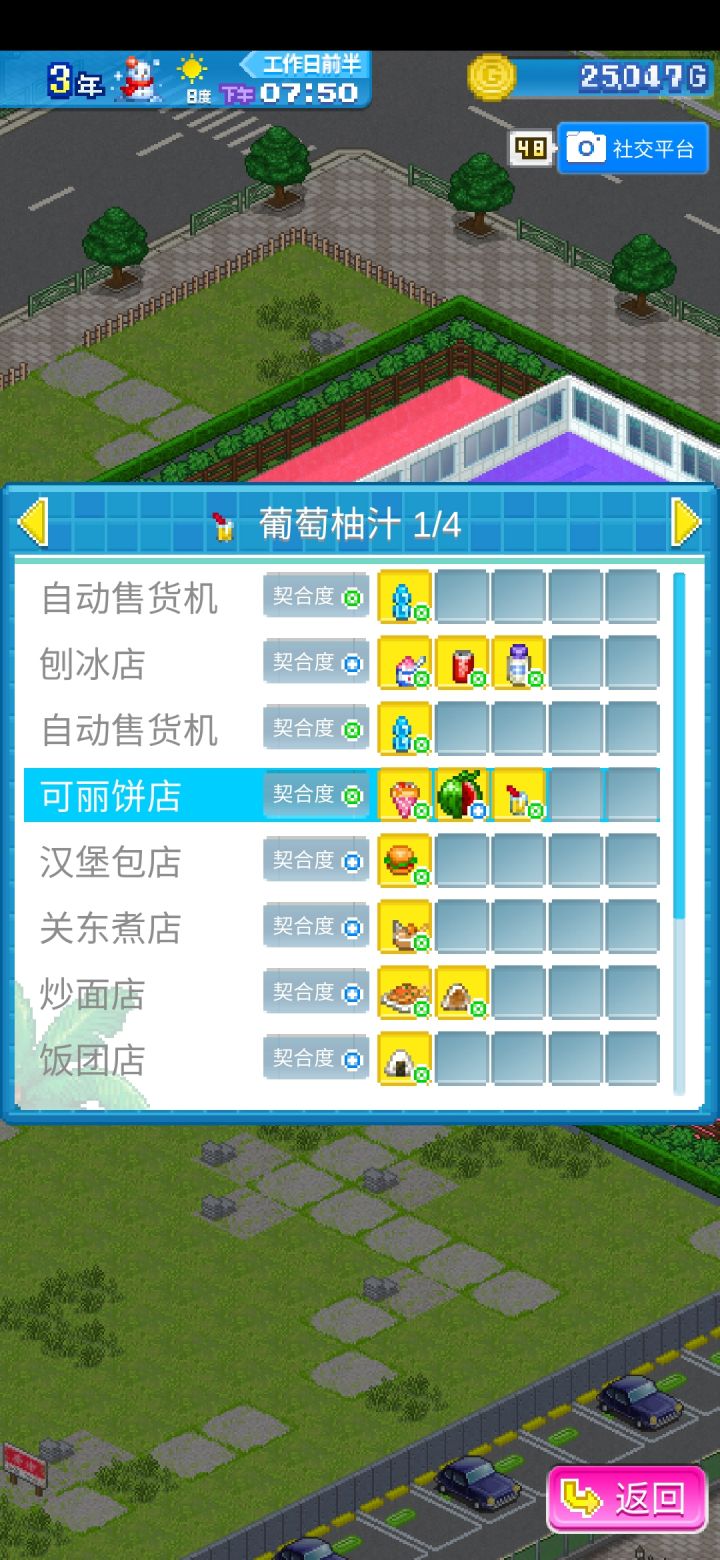Advance to the next product with the yellow right arrow
720x1560 pixels.
point(686,520)
